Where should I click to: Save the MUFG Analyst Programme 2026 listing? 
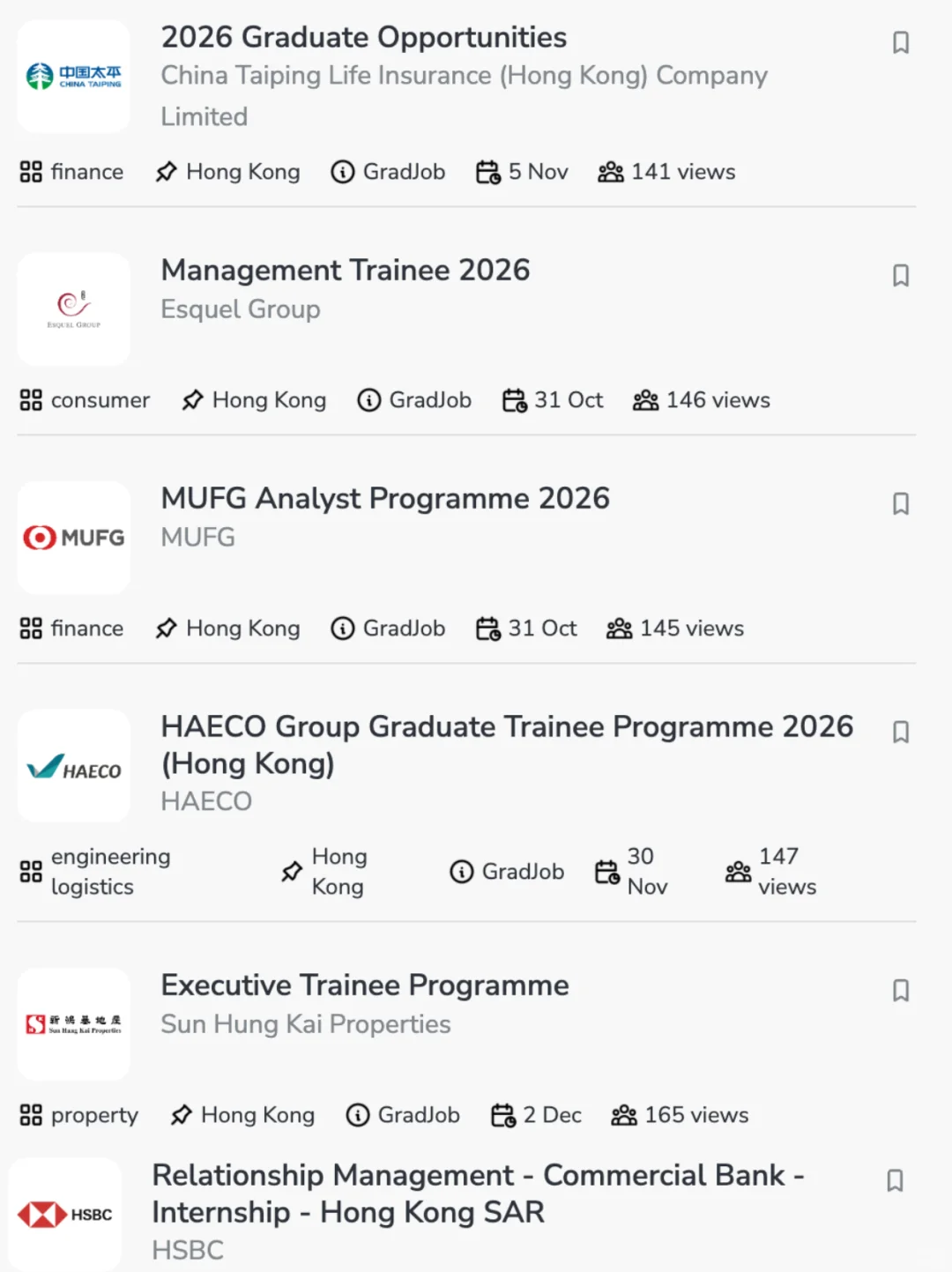point(900,503)
